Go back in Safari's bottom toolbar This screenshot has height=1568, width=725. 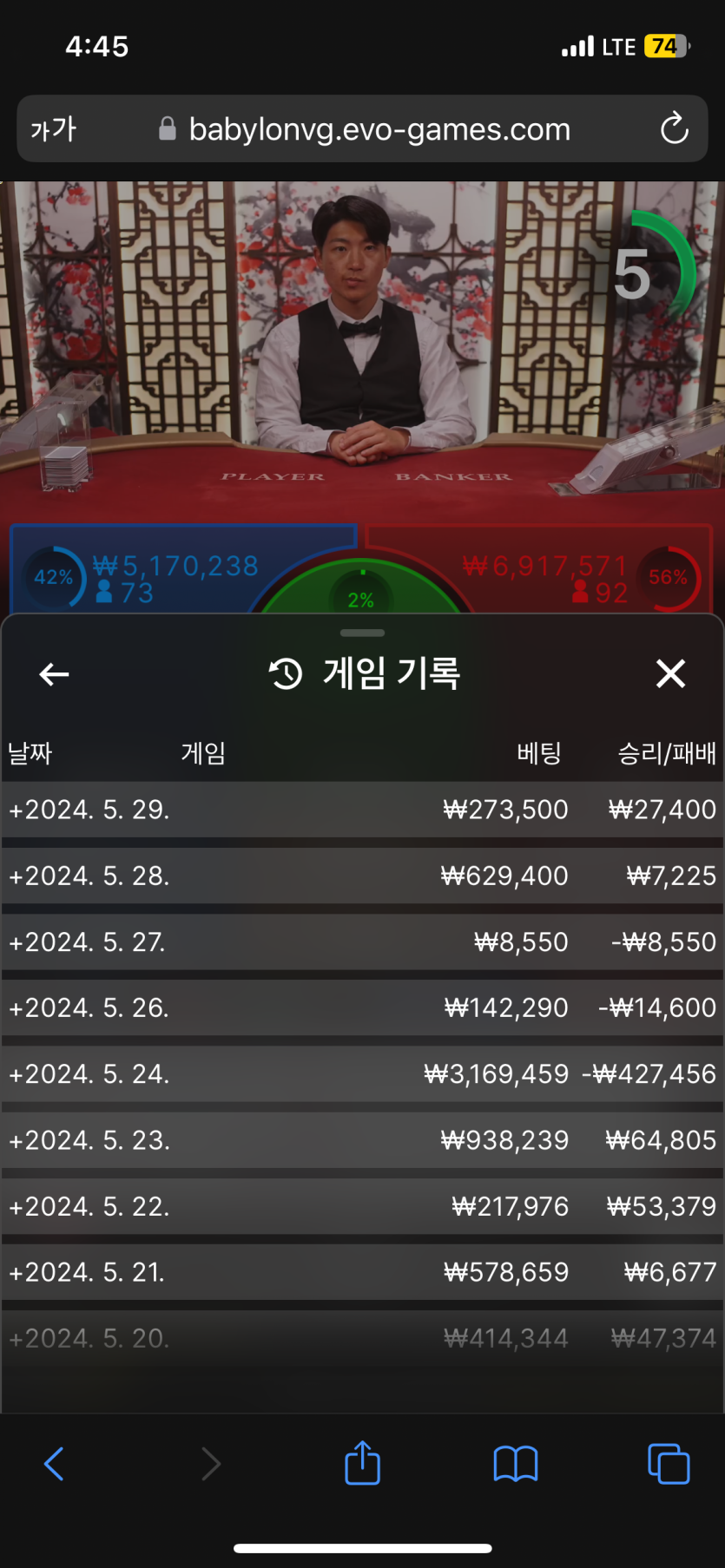(x=54, y=1464)
